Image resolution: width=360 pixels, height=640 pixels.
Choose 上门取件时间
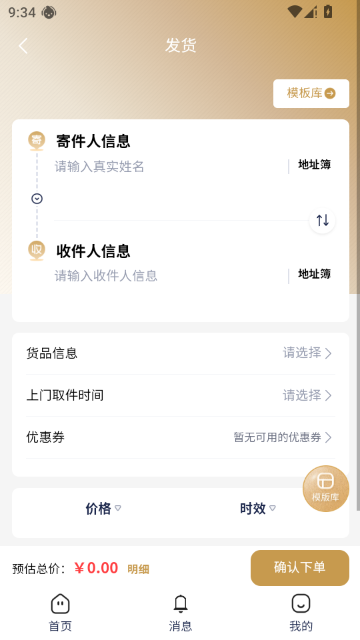tap(180, 396)
